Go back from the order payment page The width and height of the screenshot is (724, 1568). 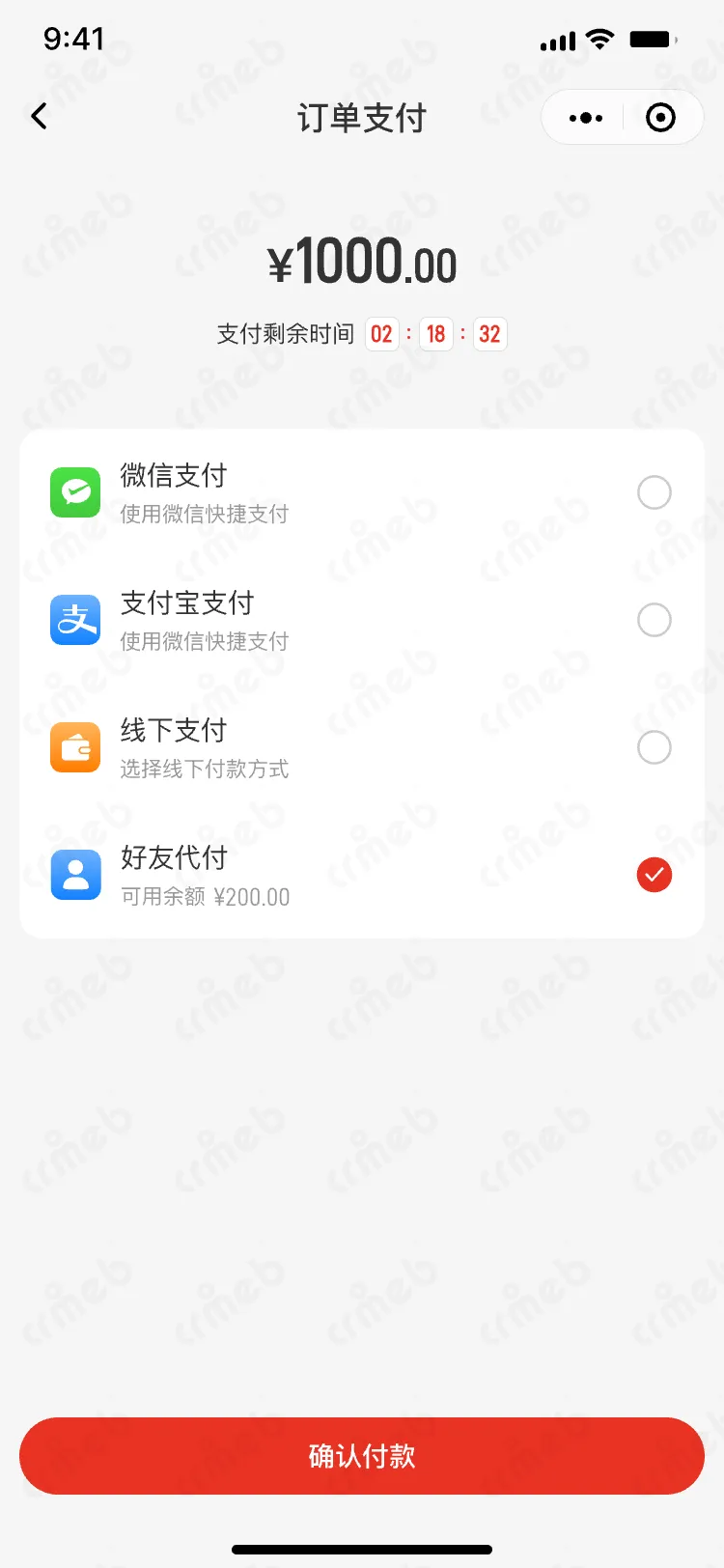pos(40,117)
